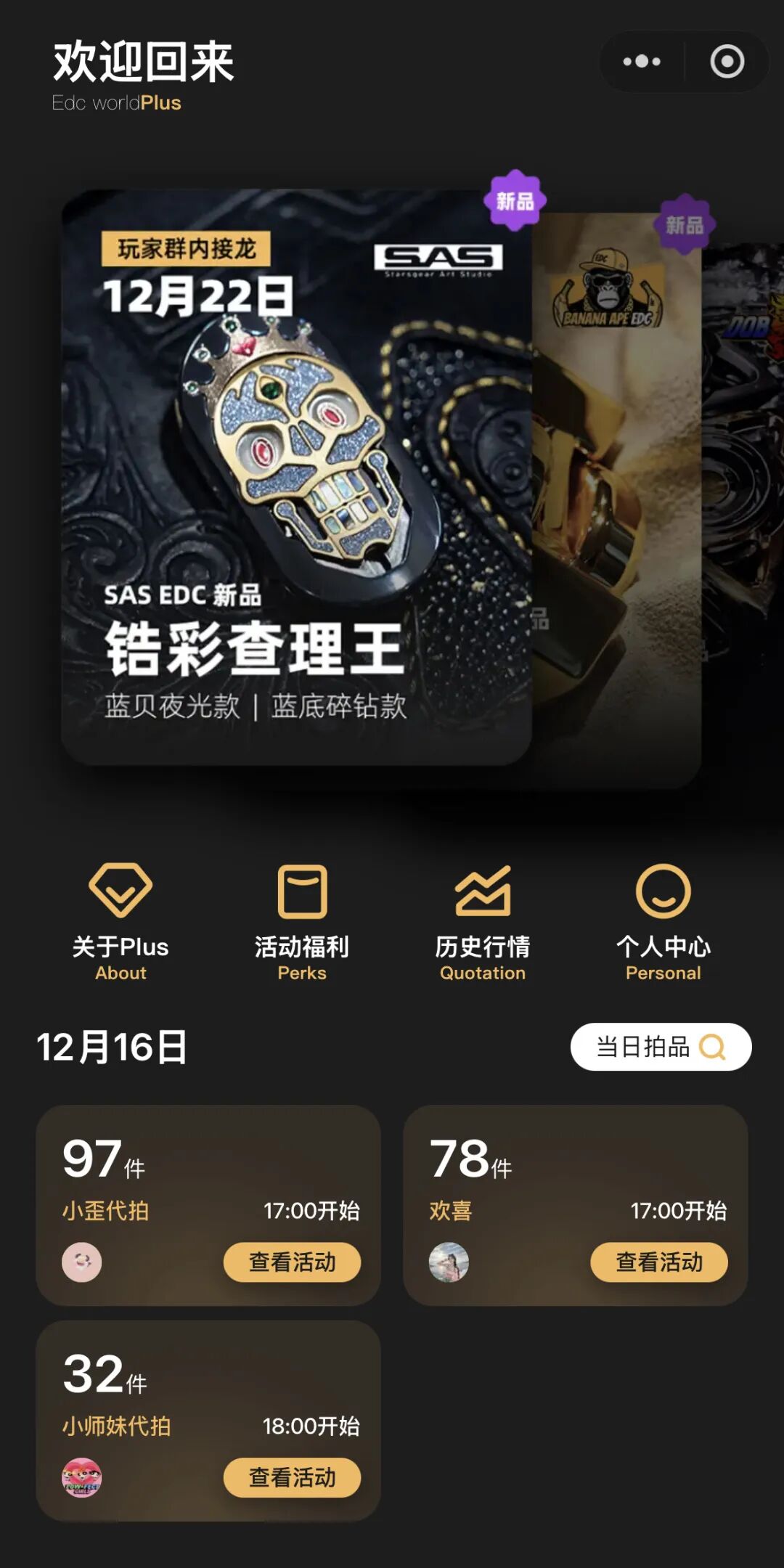Image resolution: width=784 pixels, height=1568 pixels.
Task: Go to 个人中心 Personal center
Action: pos(663,920)
